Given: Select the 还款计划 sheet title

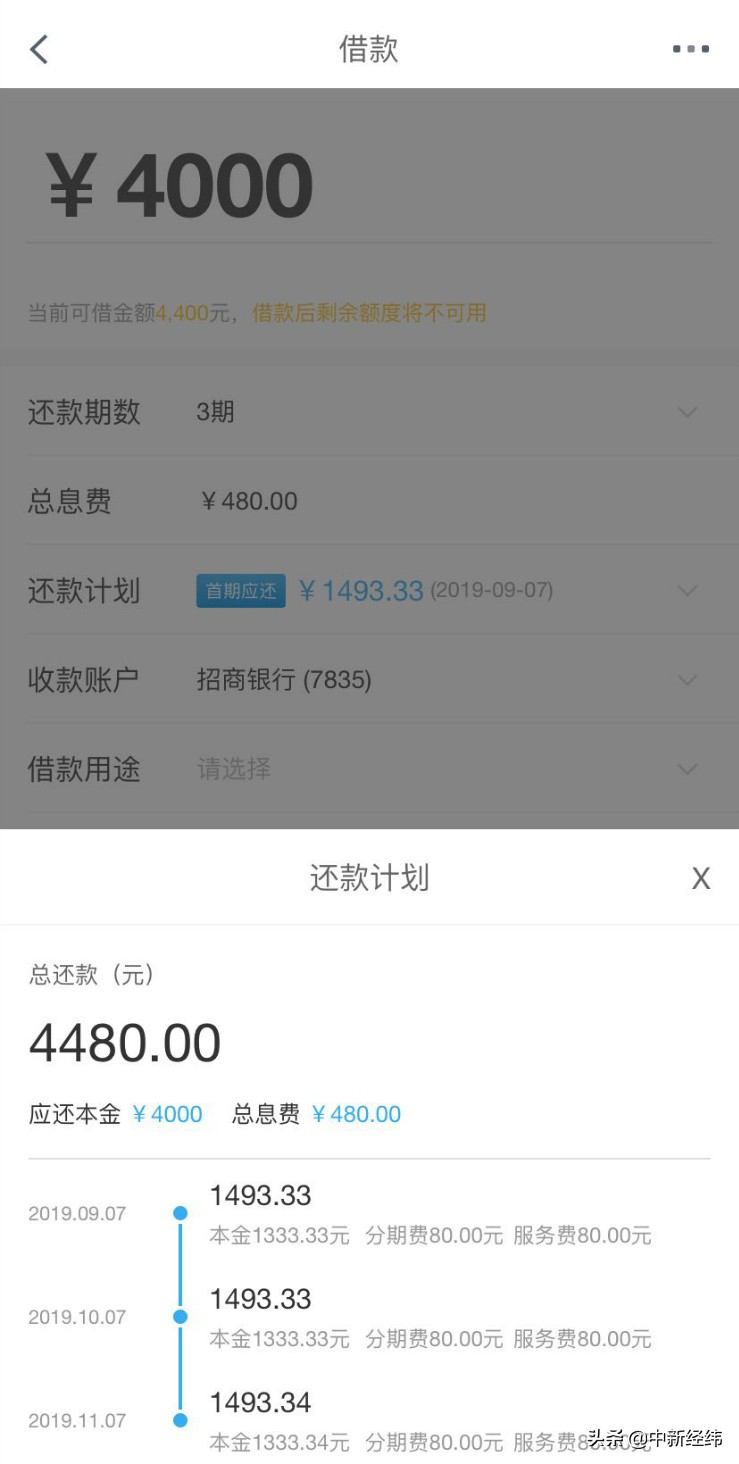Looking at the screenshot, I should (370, 877).
